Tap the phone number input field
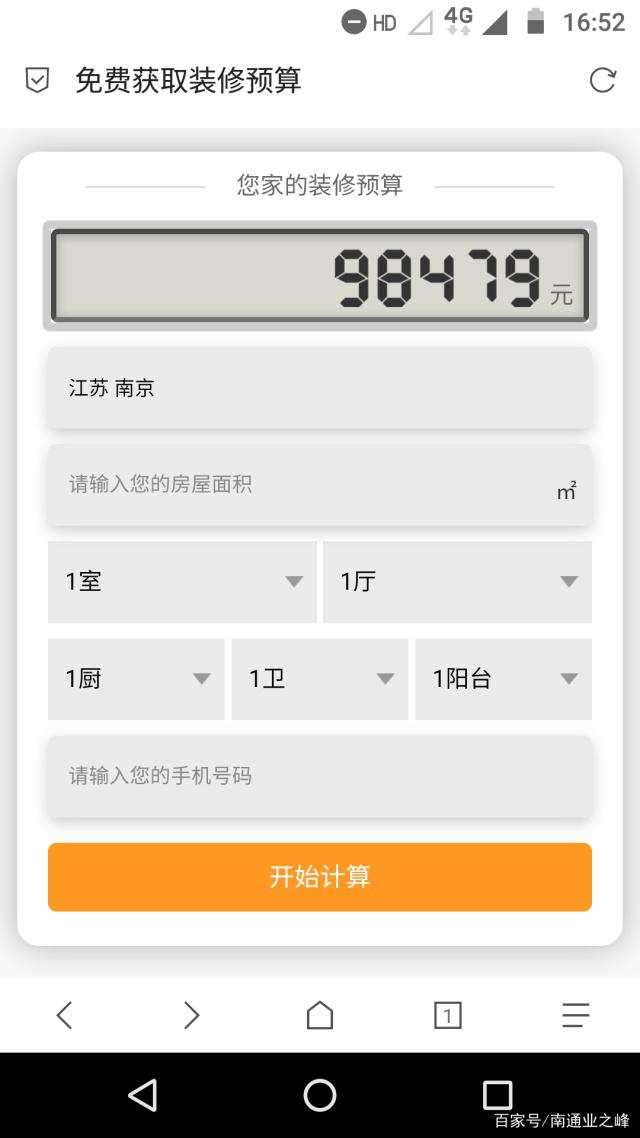The width and height of the screenshot is (640, 1138). click(319, 776)
